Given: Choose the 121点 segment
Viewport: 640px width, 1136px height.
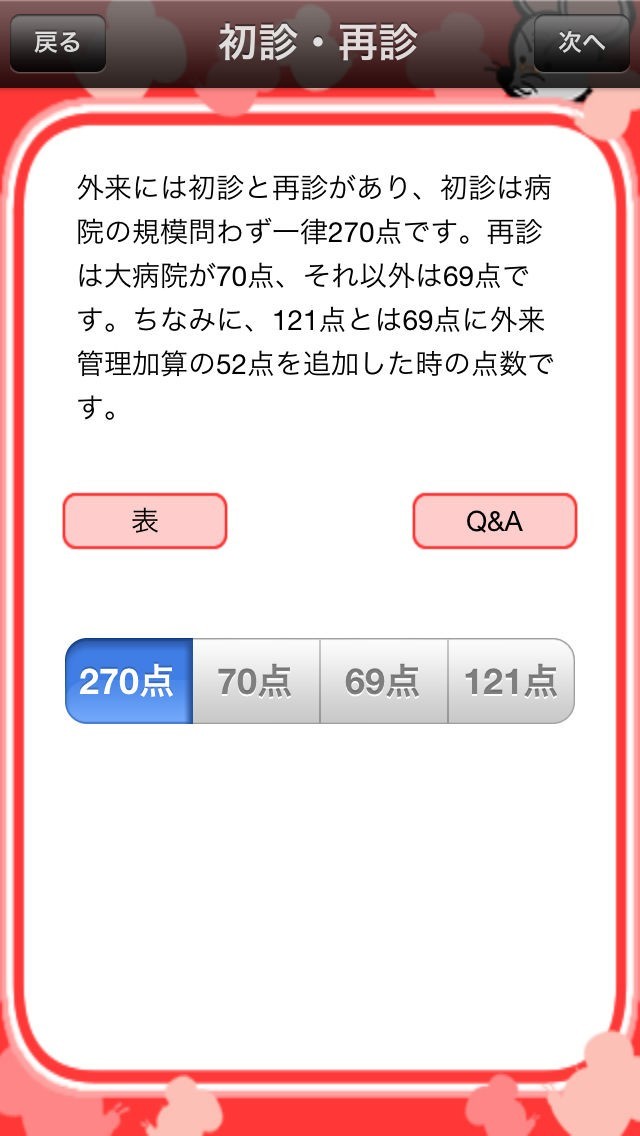Looking at the screenshot, I should [x=511, y=681].
